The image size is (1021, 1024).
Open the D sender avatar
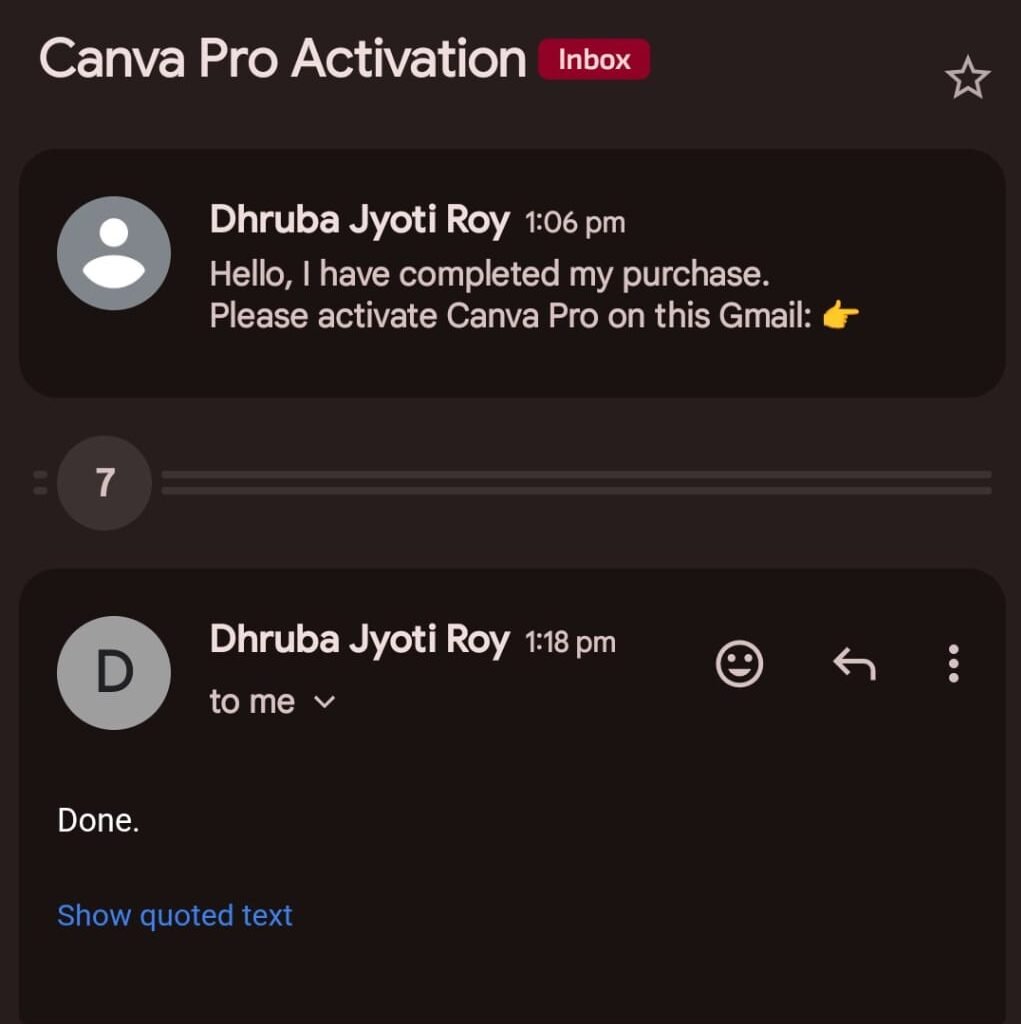pos(114,672)
